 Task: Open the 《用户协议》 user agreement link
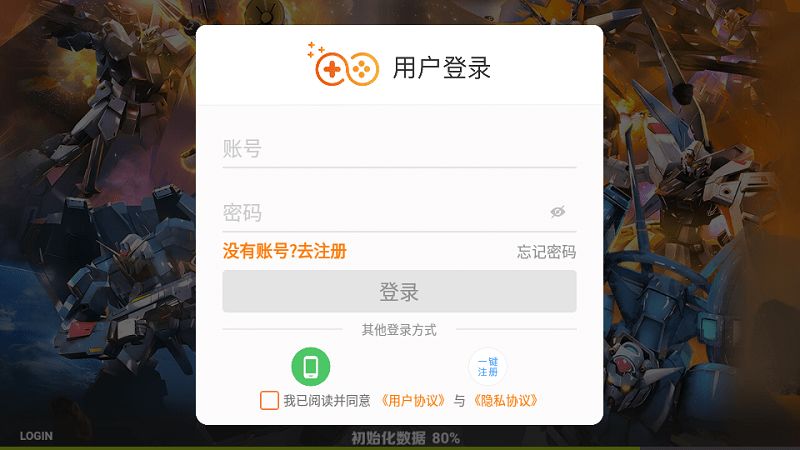413,400
